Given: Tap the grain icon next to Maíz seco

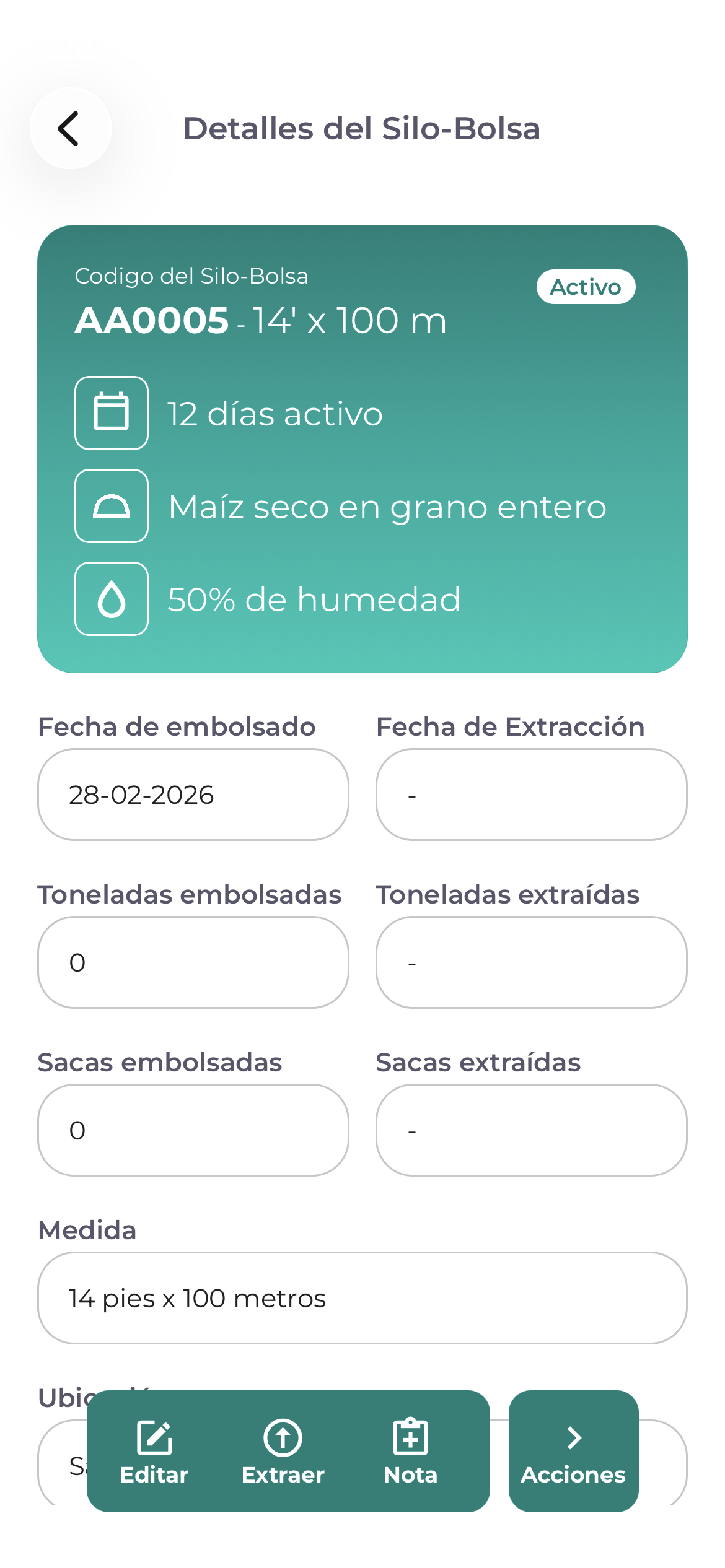Looking at the screenshot, I should pos(111,506).
